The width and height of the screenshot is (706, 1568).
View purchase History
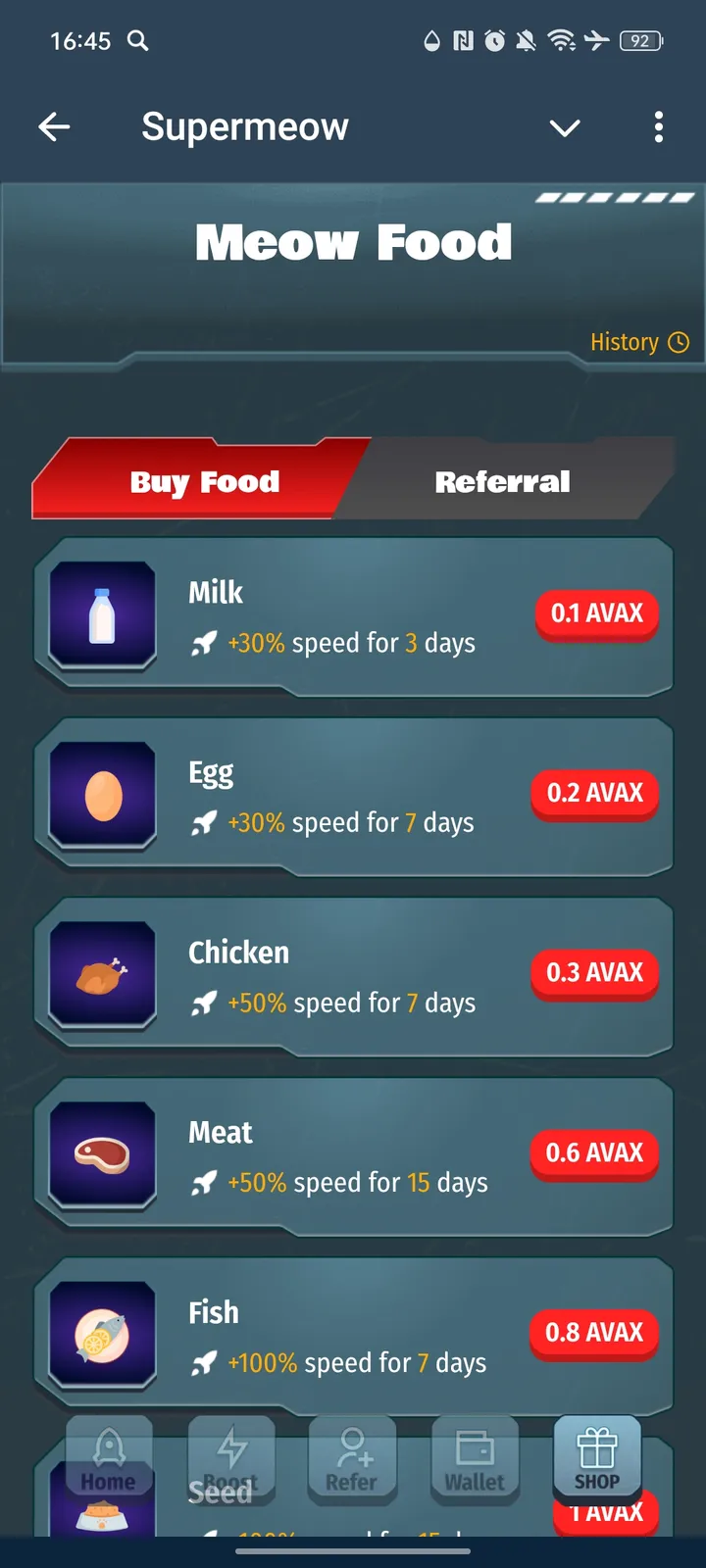(638, 342)
